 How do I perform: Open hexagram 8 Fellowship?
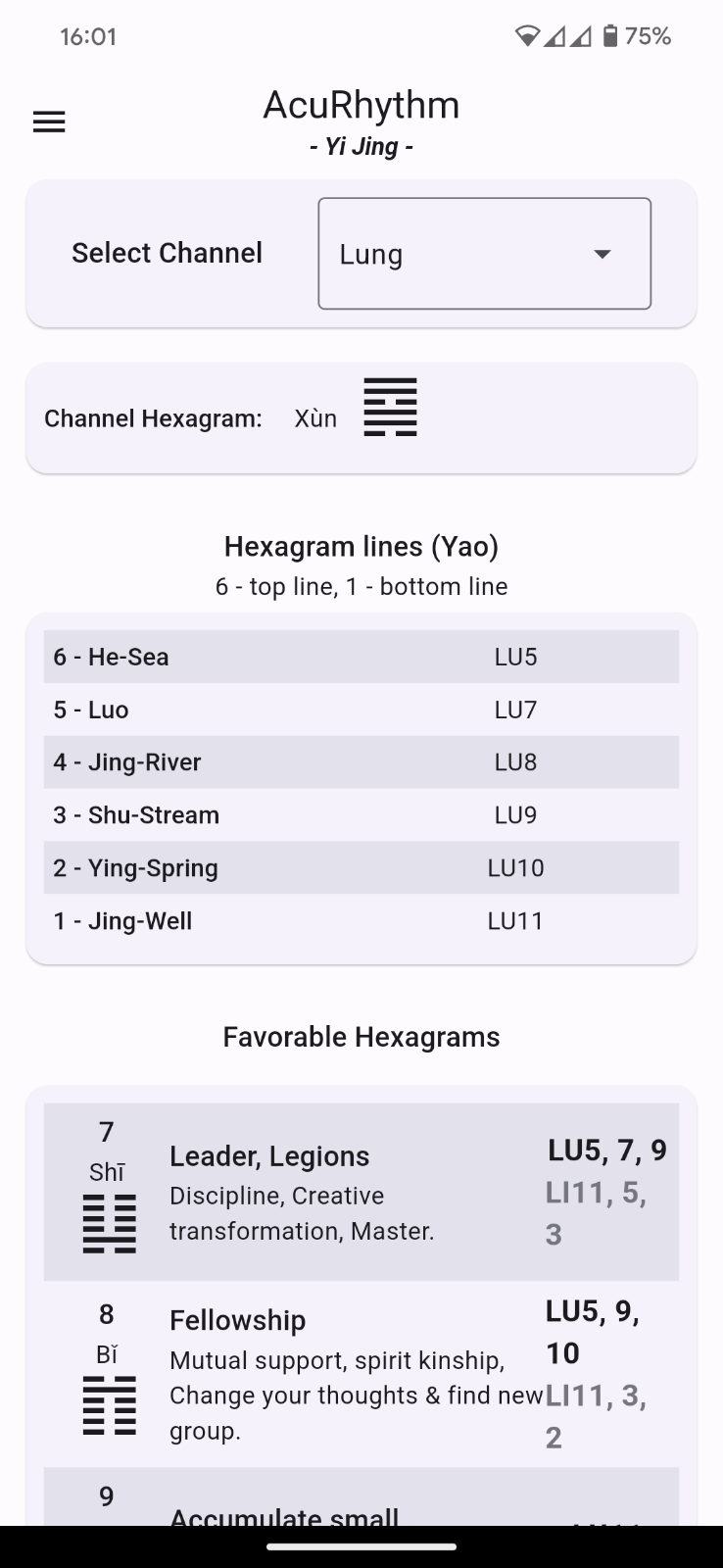coord(361,1374)
